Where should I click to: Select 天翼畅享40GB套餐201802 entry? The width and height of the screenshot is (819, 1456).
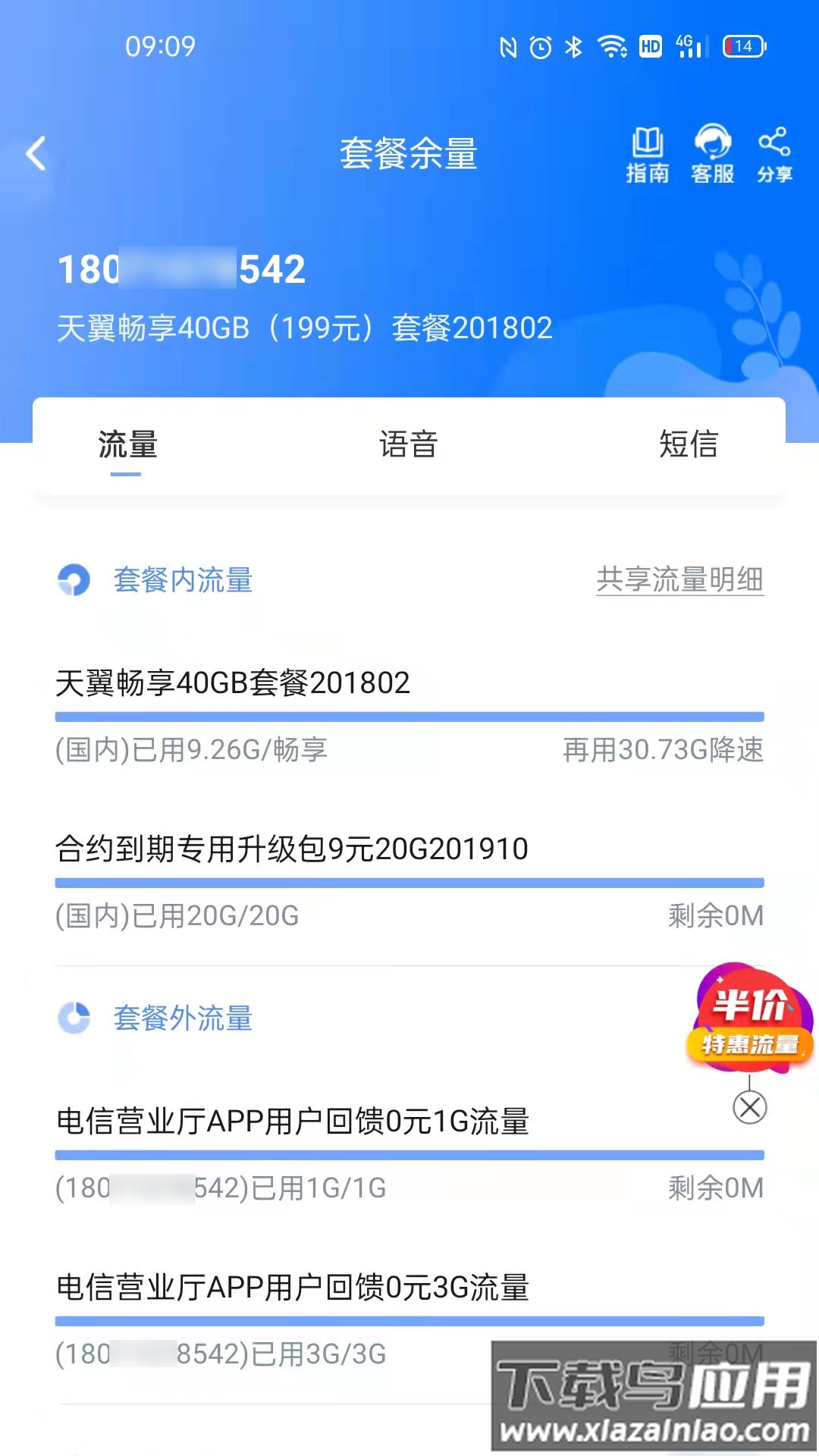233,683
